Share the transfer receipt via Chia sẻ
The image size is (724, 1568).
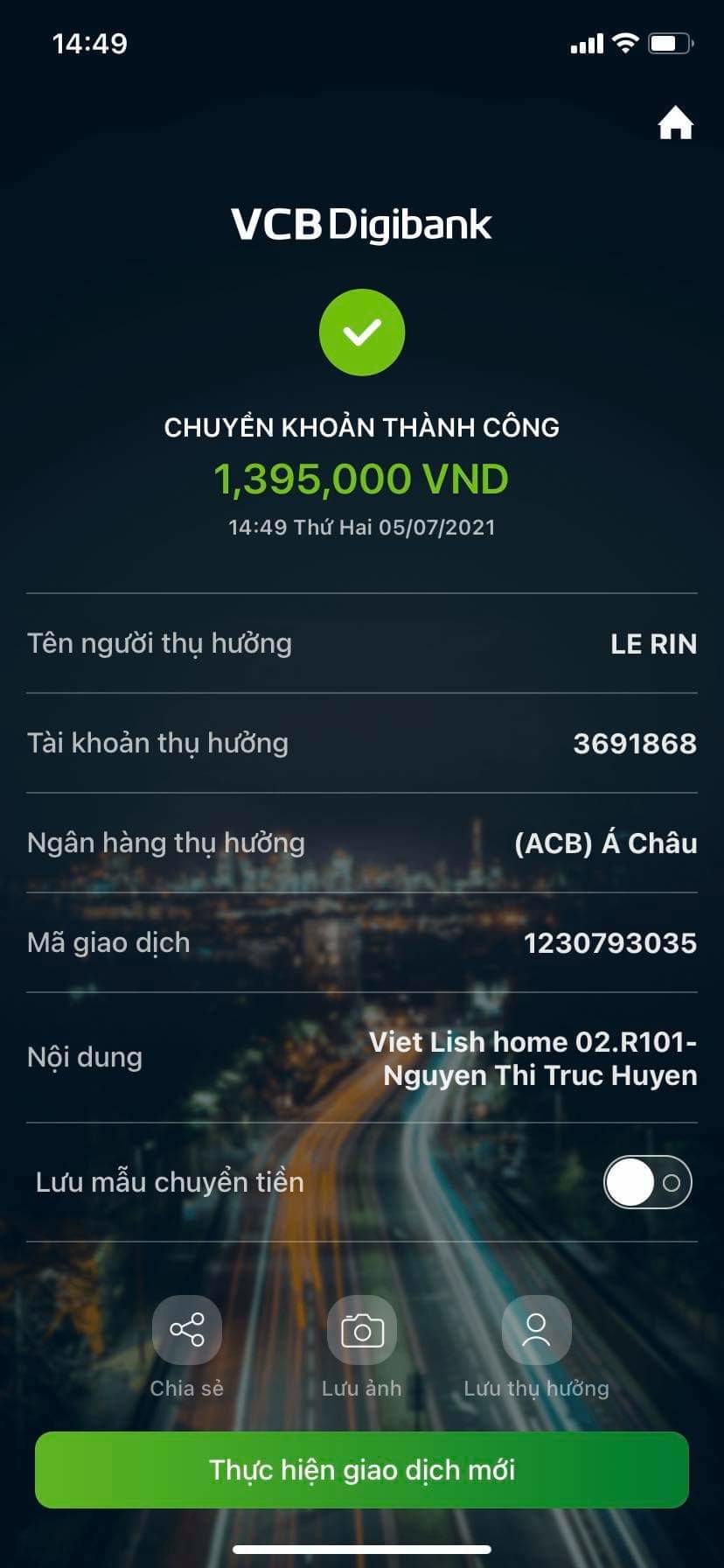tap(187, 1330)
